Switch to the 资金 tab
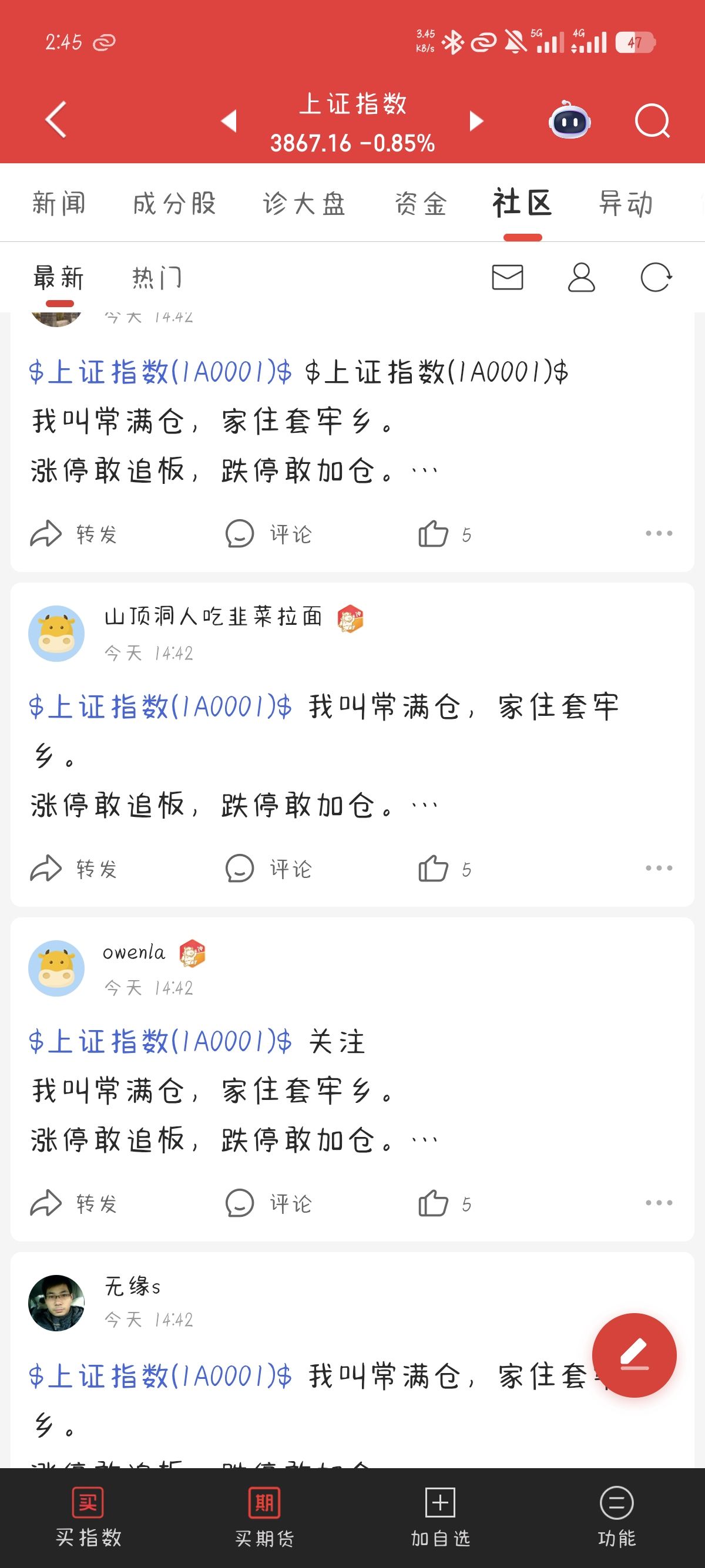Screen dimensions: 705x1568 [x=421, y=203]
